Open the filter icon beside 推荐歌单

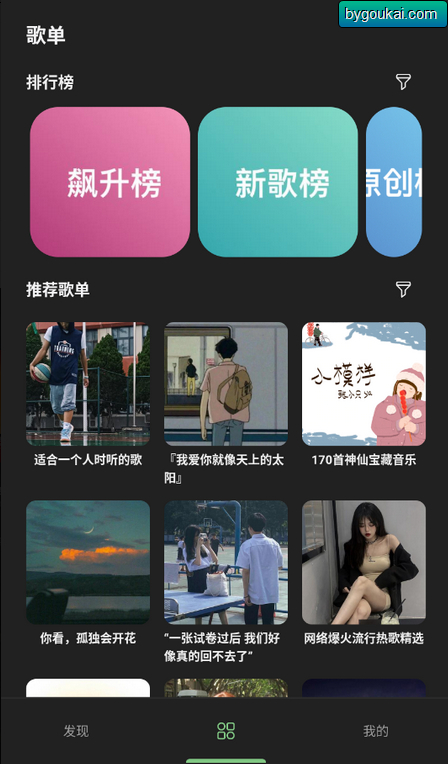click(403, 289)
